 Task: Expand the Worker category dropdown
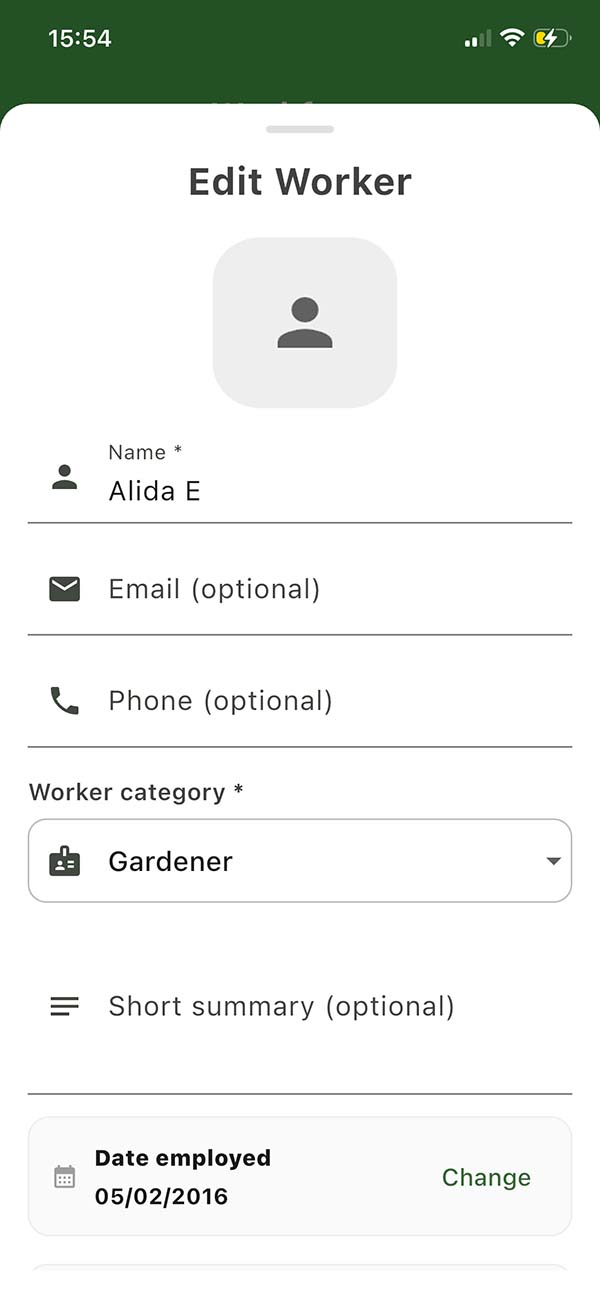pyautogui.click(x=300, y=861)
